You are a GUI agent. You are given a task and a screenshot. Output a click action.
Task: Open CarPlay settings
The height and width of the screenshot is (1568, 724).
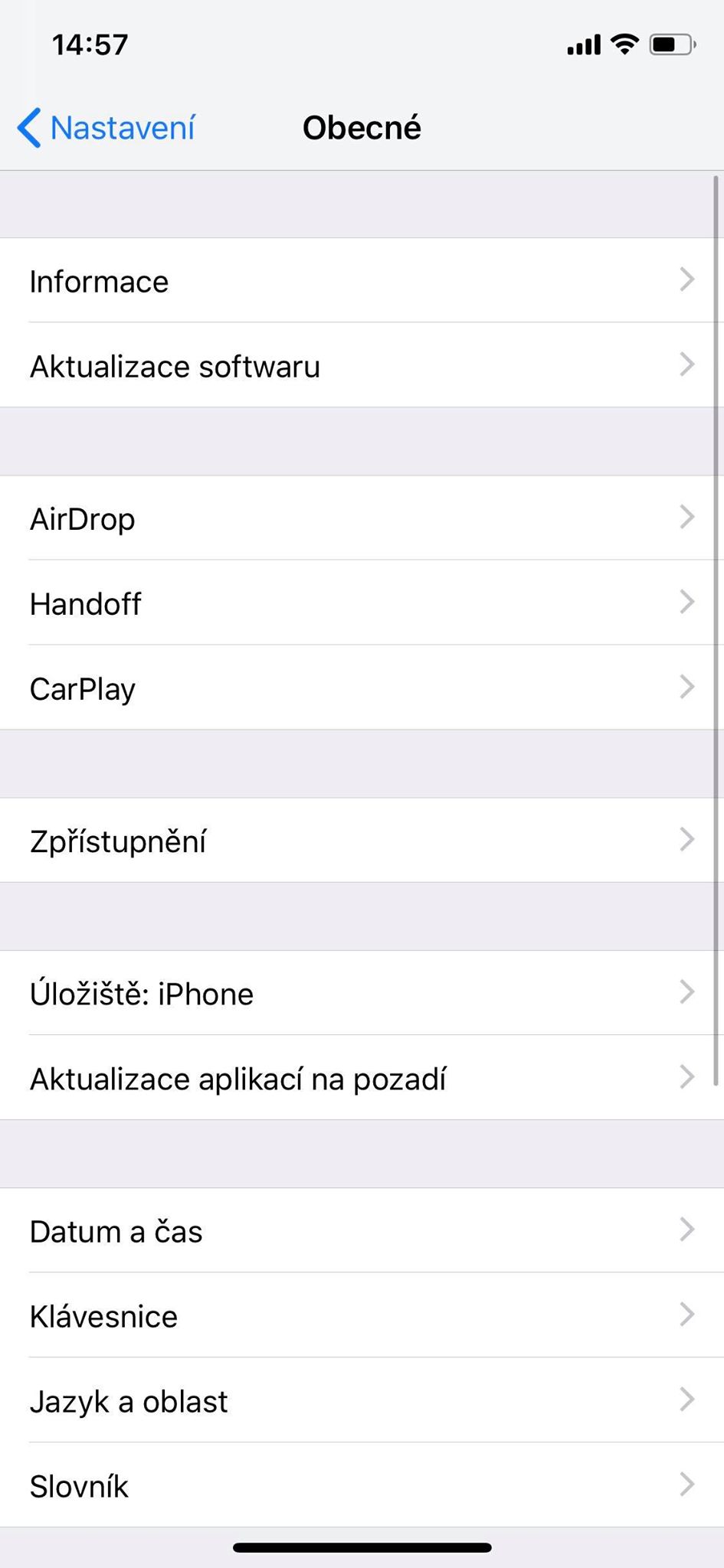pos(360,688)
